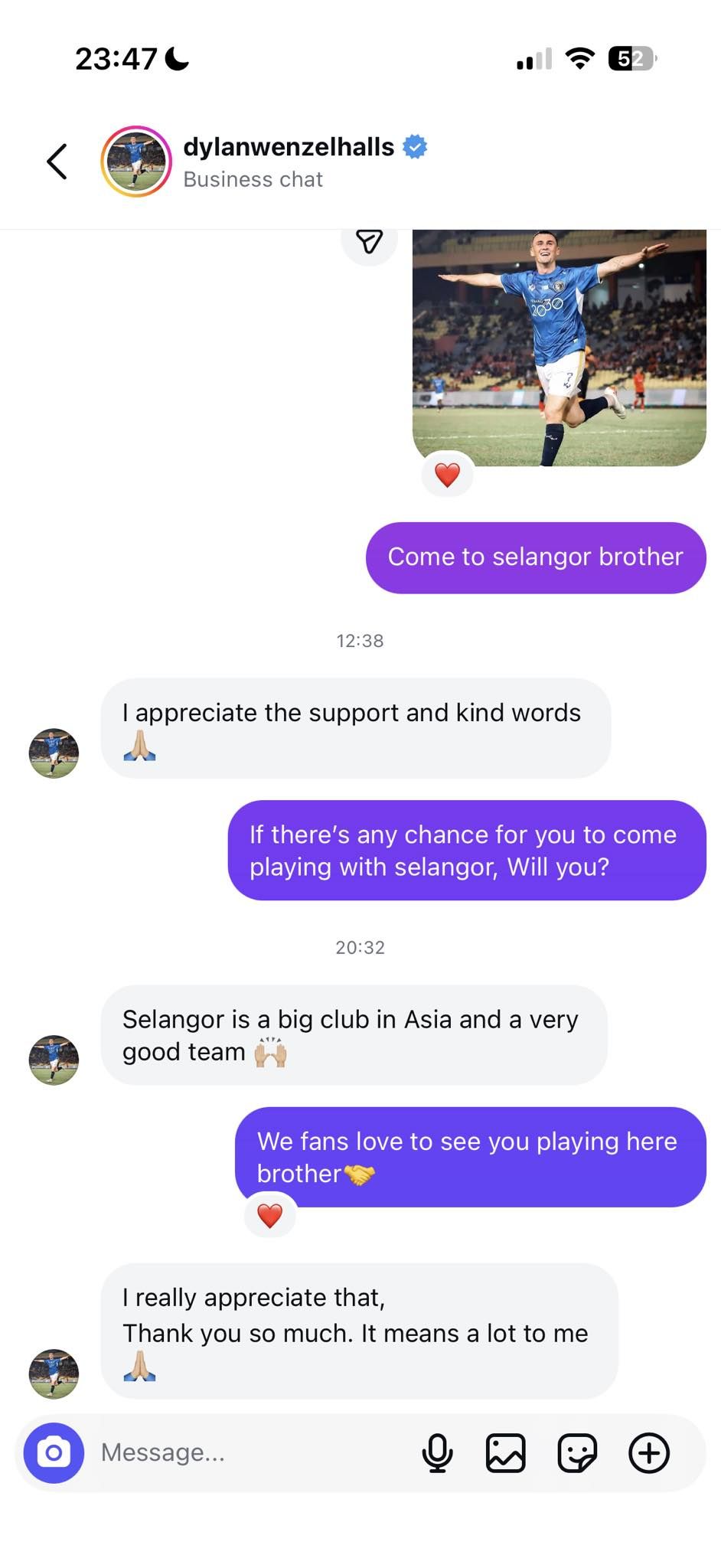Viewport: 721px width, 1568px height.
Task: Tap the blue verified badge next to username
Action: pos(413,145)
